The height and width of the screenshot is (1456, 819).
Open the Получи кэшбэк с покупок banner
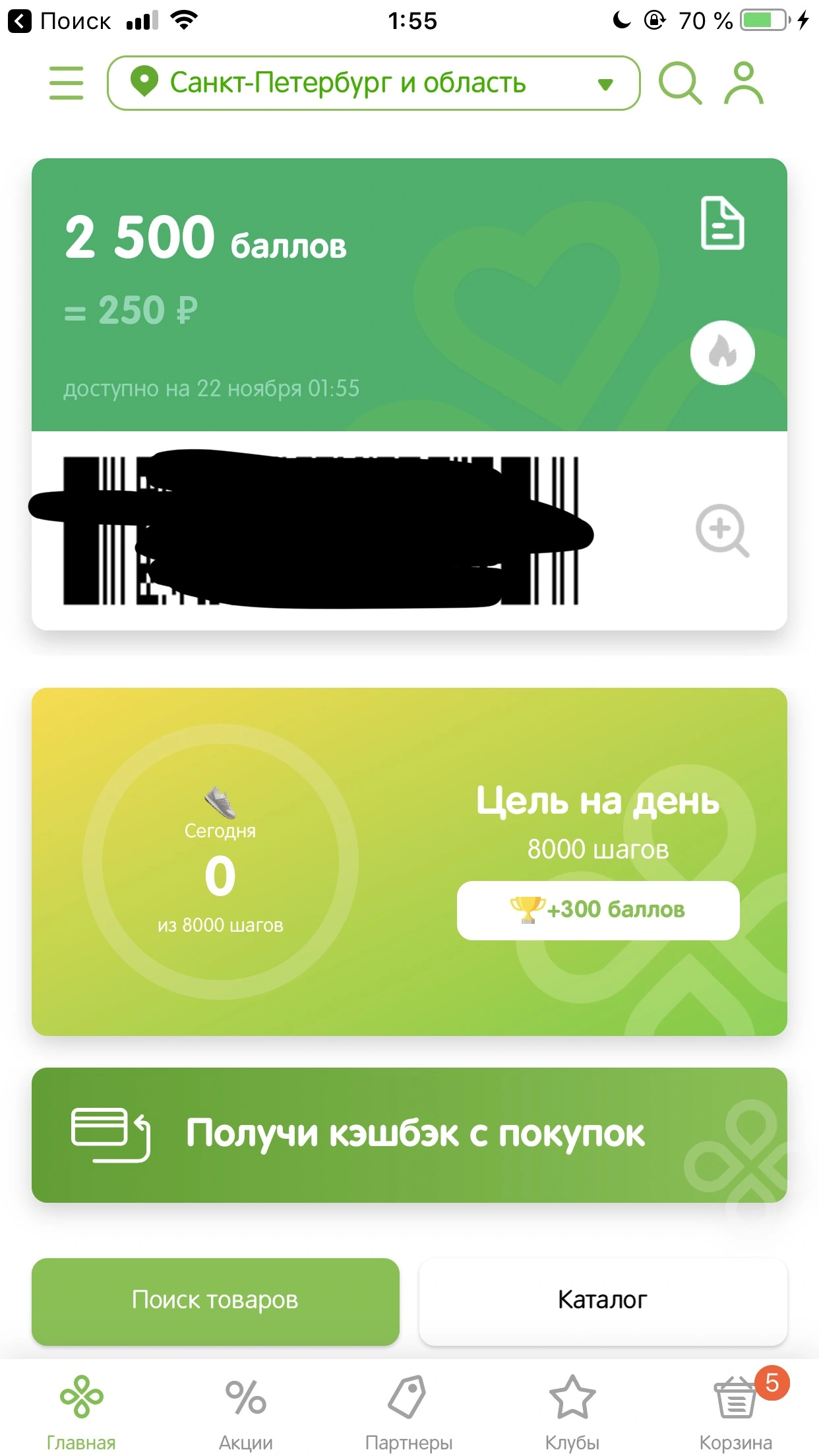point(409,1135)
